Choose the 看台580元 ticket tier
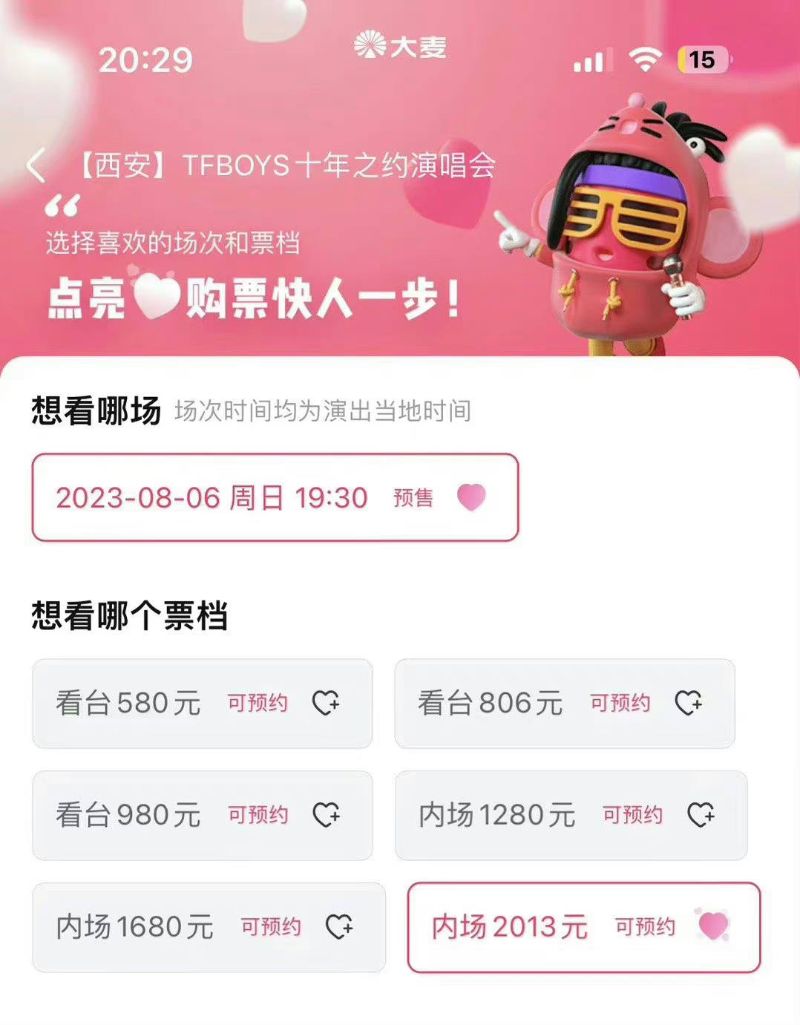The image size is (800, 1025). coord(202,703)
